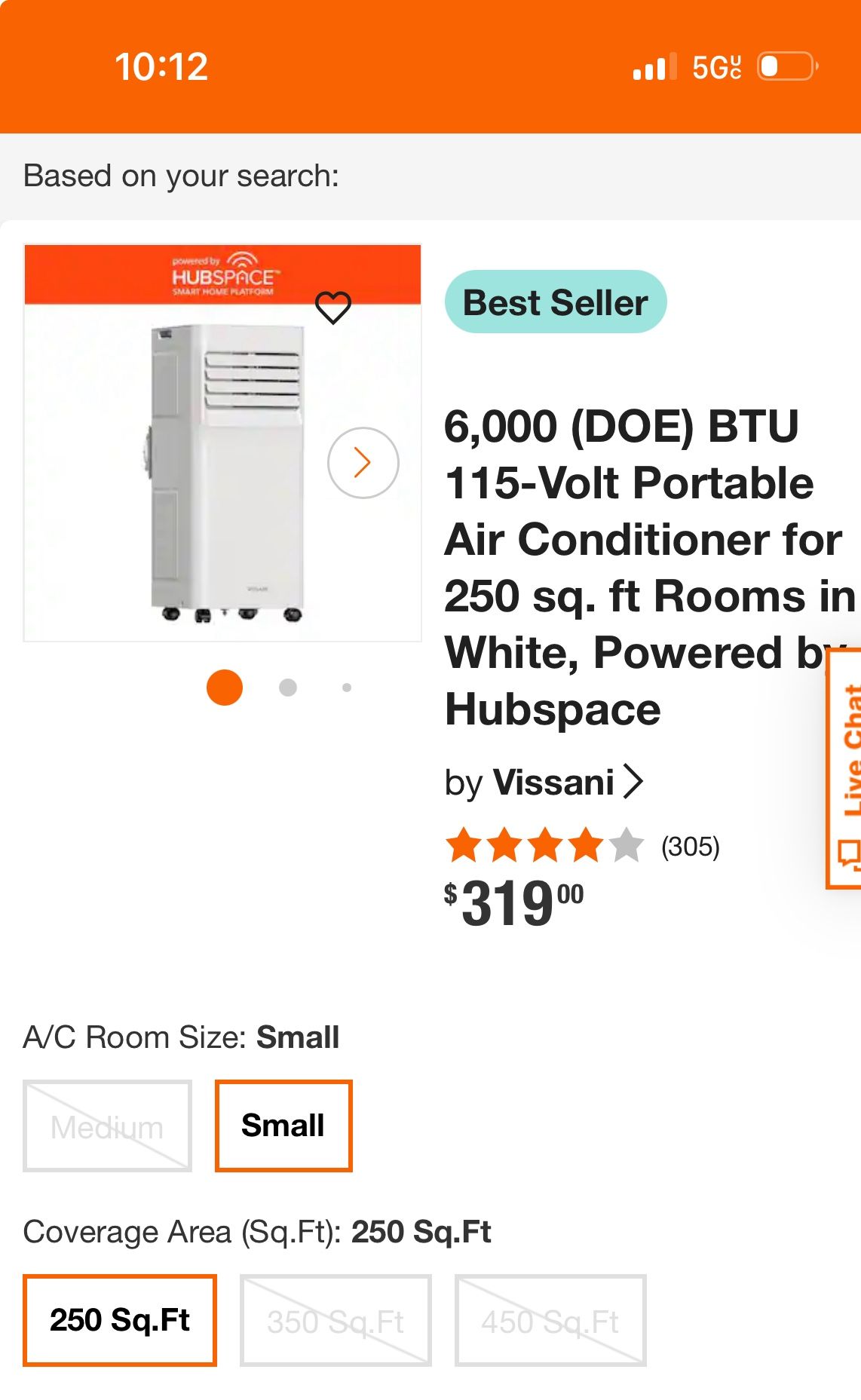Select the 250 Sq.Ft coverage option
This screenshot has height=1400, width=861.
[121, 1319]
